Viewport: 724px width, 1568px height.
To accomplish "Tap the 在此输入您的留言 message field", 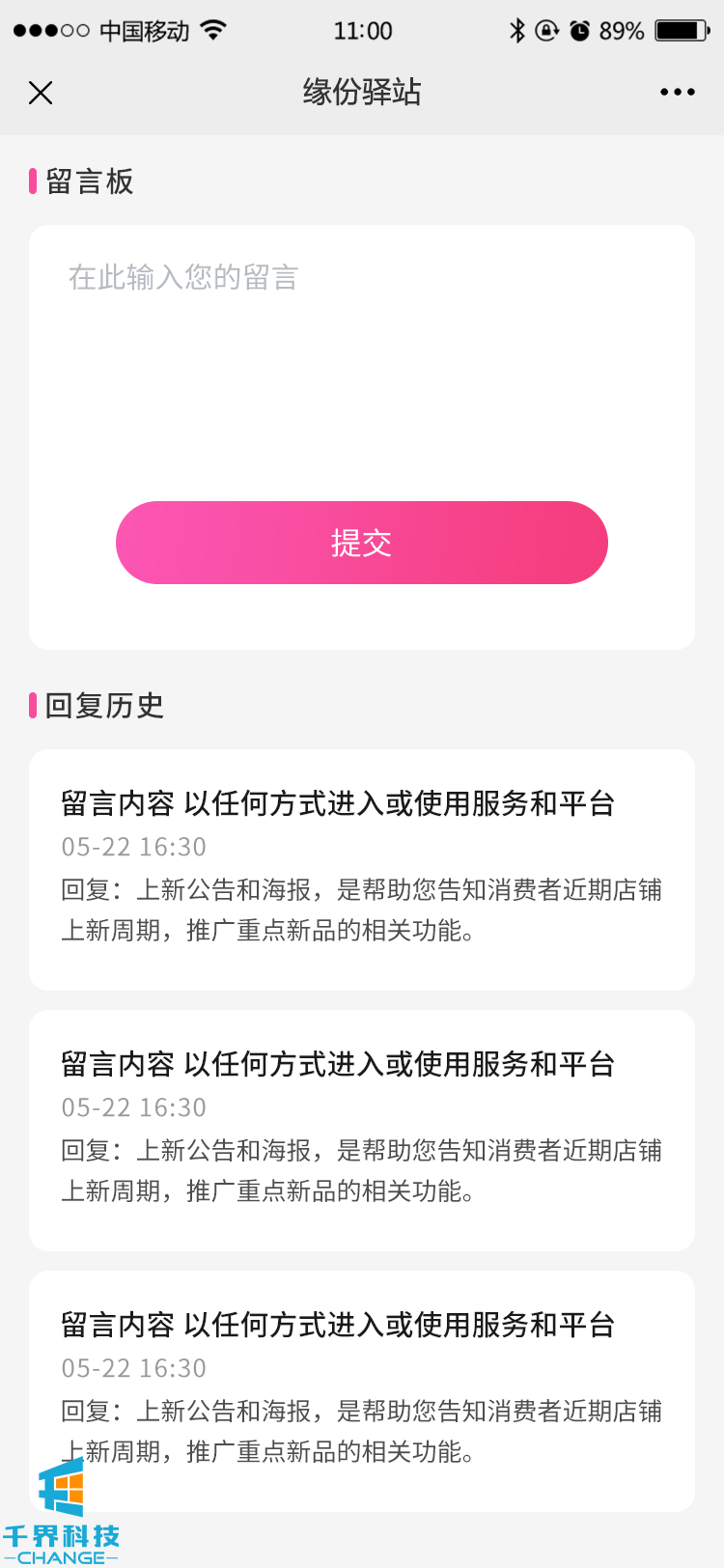I will click(x=361, y=357).
